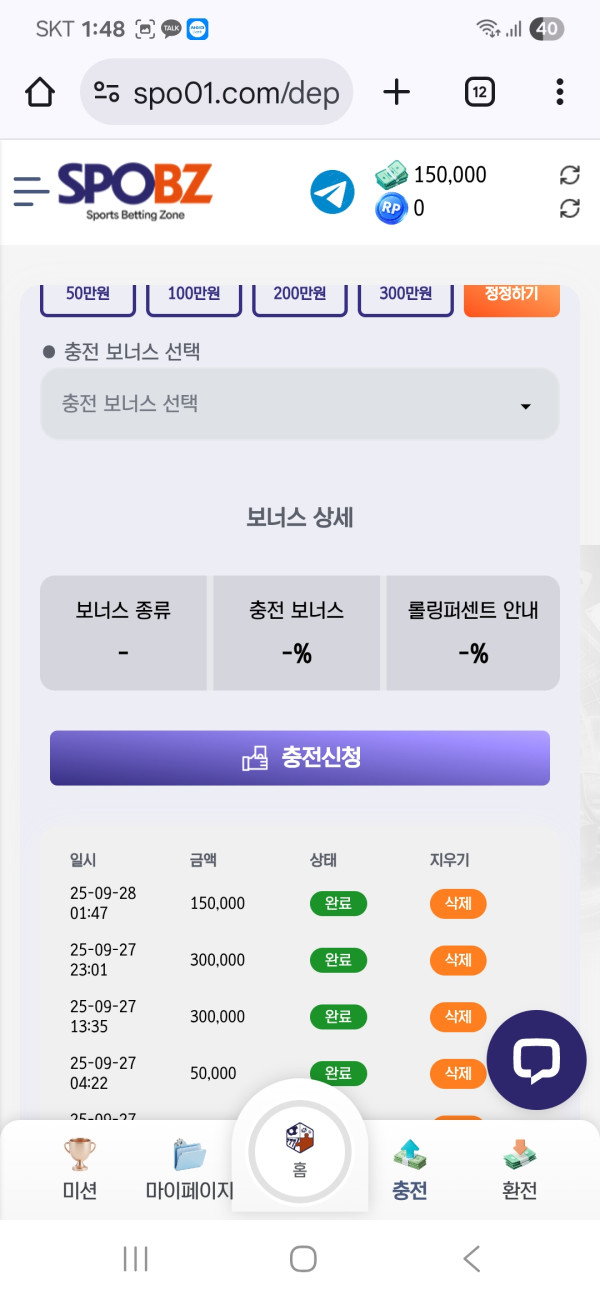Return to the 홈 tab
600x1300 pixels.
(300, 1150)
